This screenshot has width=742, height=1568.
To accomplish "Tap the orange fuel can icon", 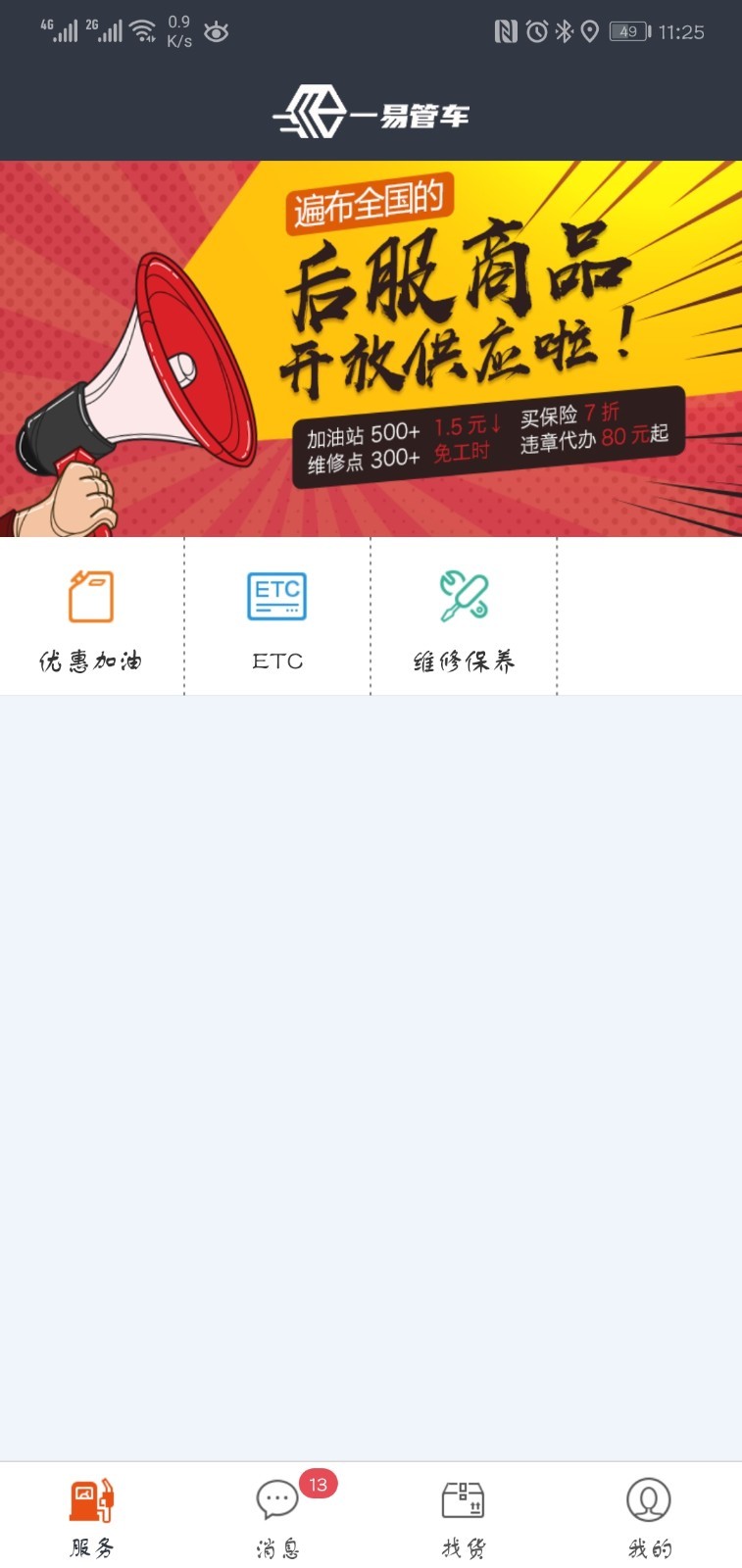I will (91, 593).
